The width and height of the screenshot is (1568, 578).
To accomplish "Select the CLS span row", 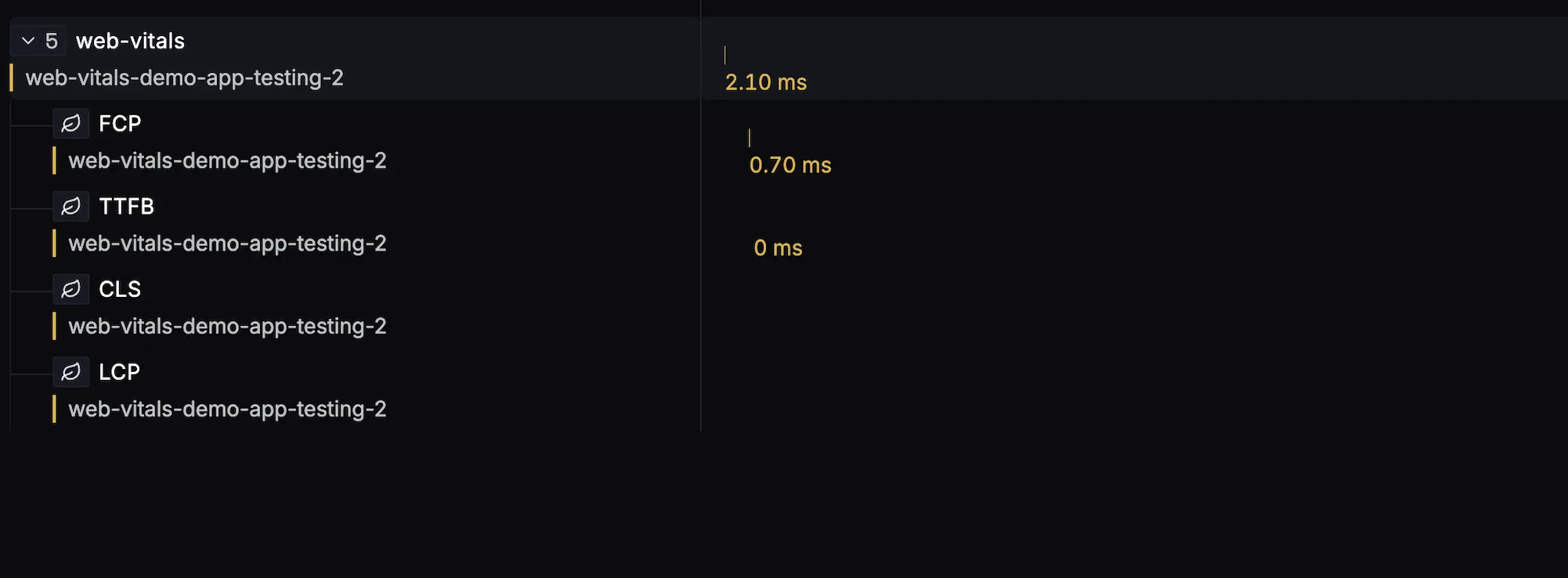I will (120, 289).
